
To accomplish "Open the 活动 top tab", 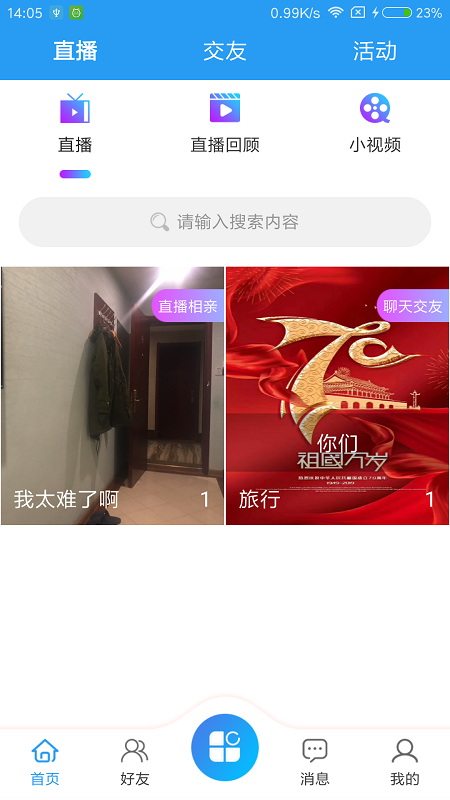I will [x=374, y=51].
